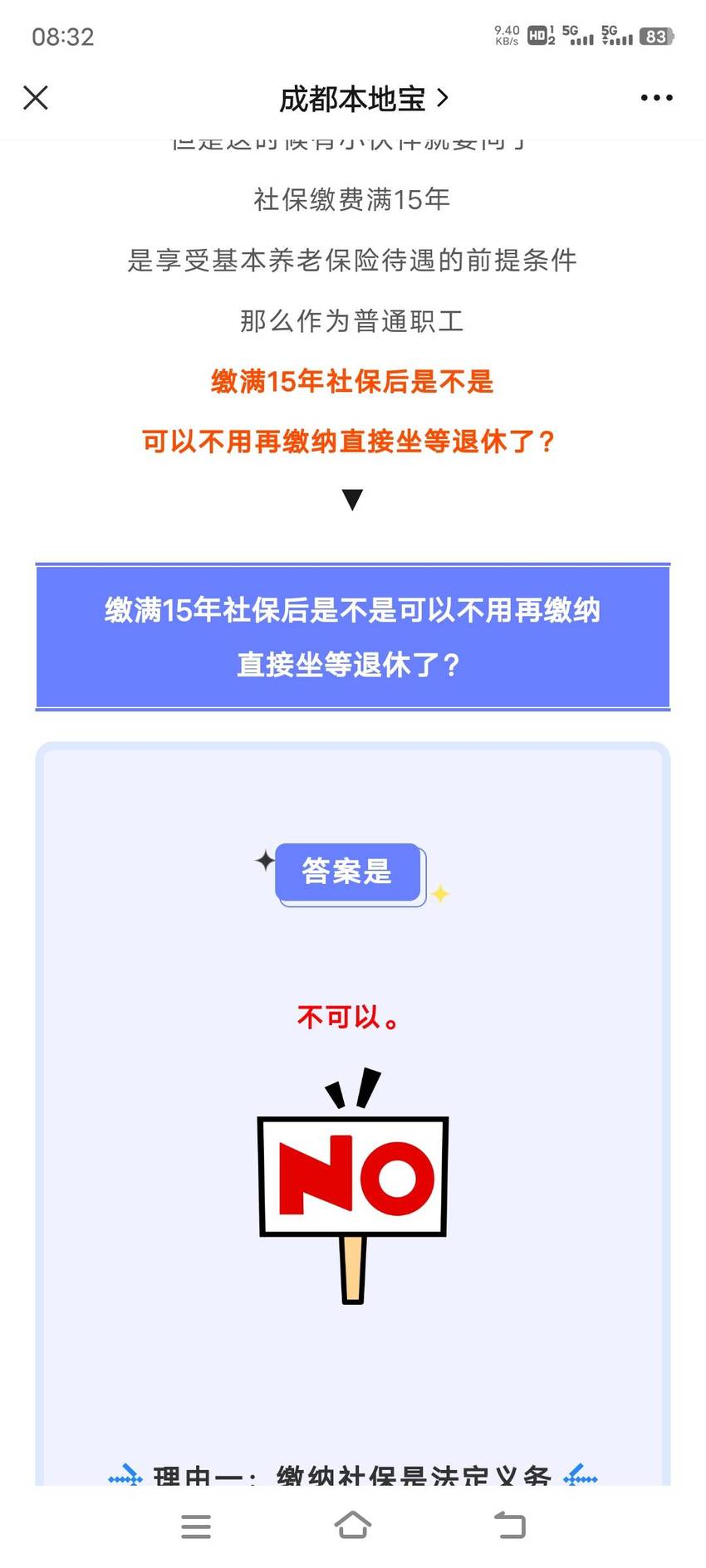The width and height of the screenshot is (706, 1568).
Task: Tap the system back button
Action: [509, 1526]
